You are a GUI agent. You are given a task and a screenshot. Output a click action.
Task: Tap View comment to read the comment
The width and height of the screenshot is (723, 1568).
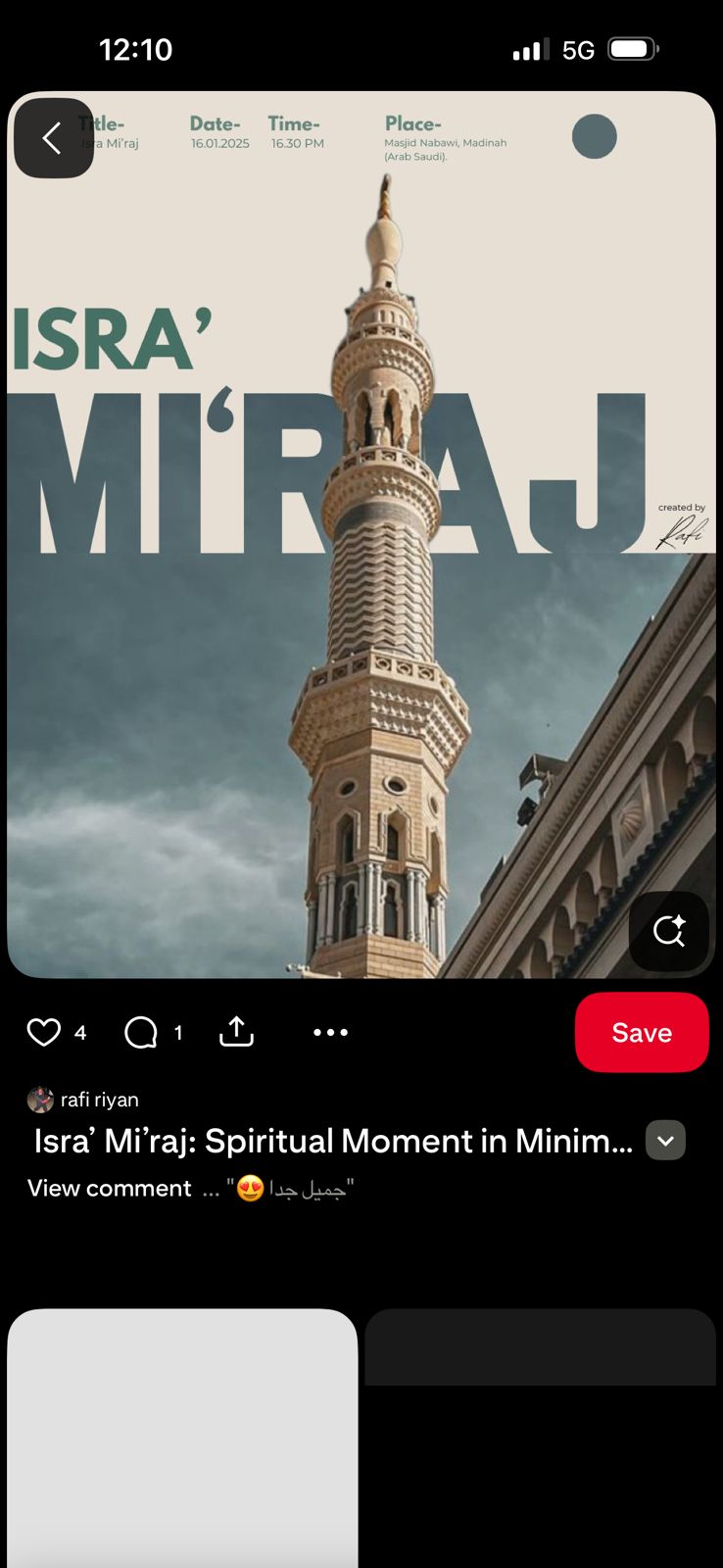click(x=110, y=1189)
